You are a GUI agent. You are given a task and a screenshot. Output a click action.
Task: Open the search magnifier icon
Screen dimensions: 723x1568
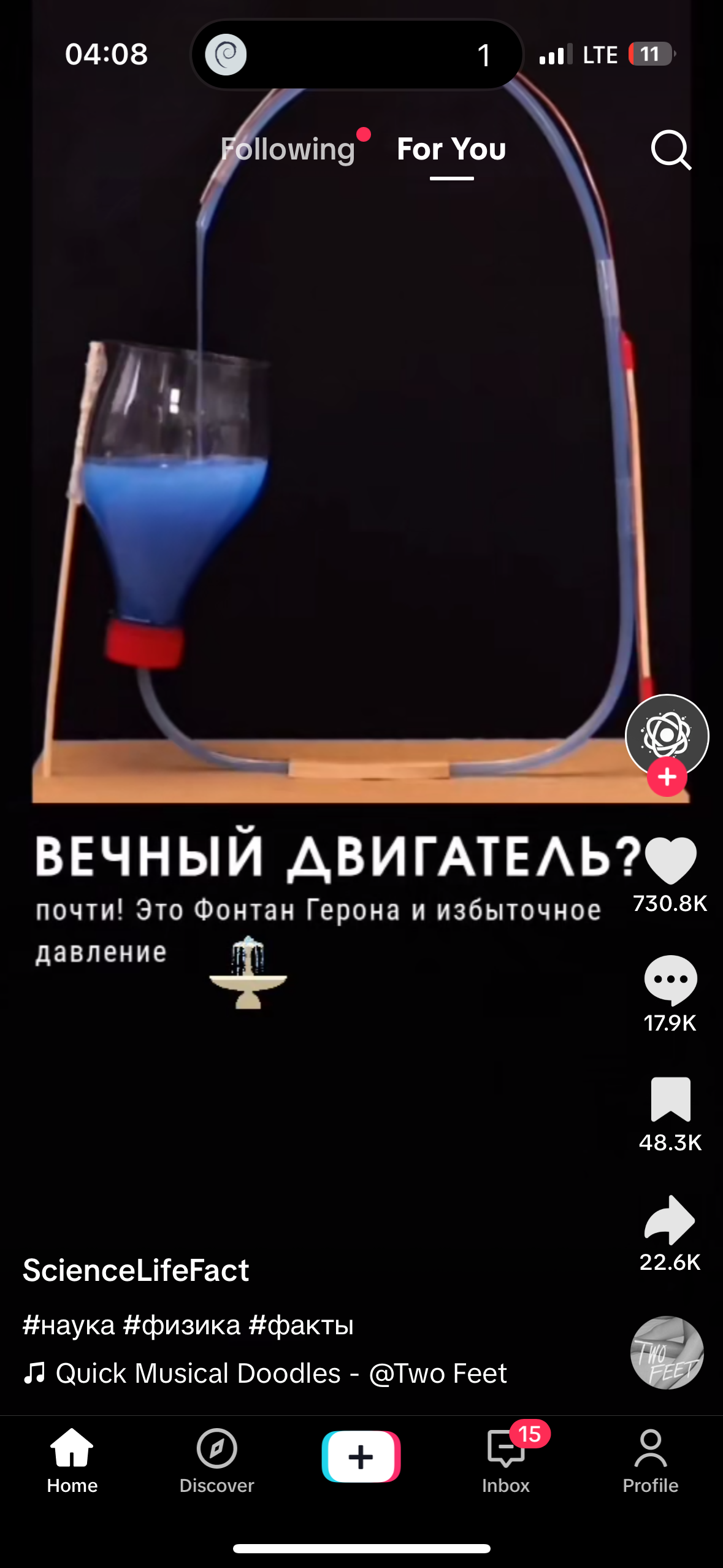[671, 149]
